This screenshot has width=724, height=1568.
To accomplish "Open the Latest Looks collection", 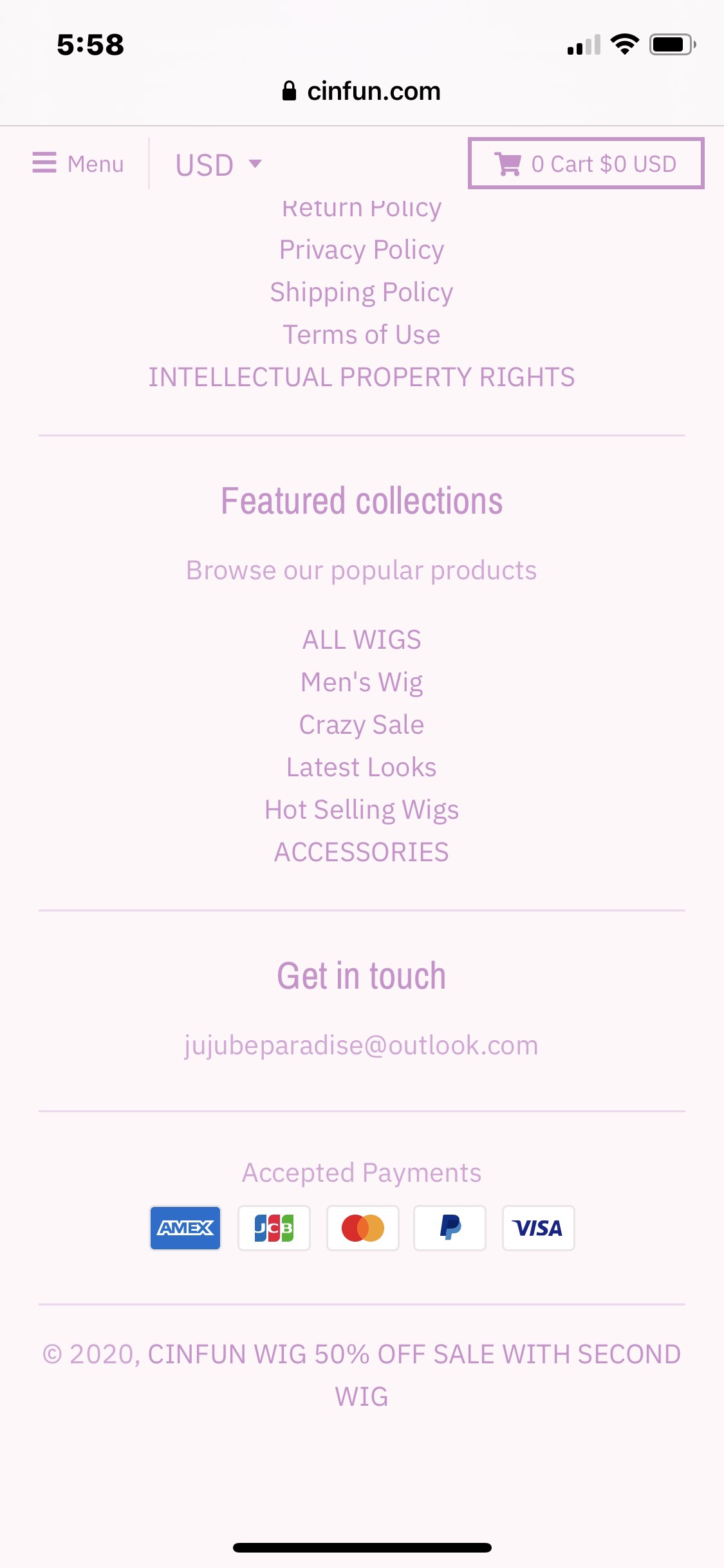I will tap(361, 767).
